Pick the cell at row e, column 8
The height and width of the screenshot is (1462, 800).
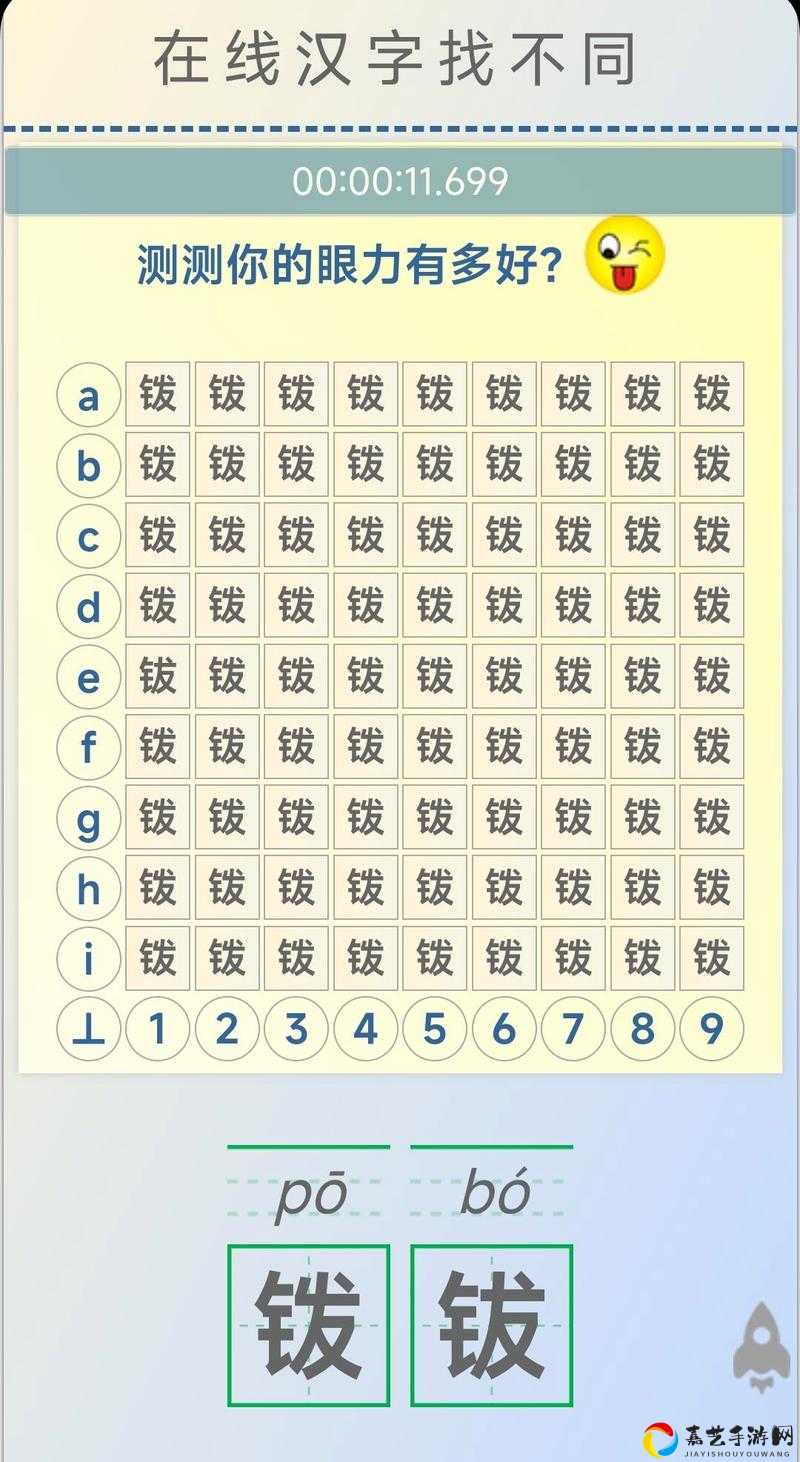[x=642, y=676]
